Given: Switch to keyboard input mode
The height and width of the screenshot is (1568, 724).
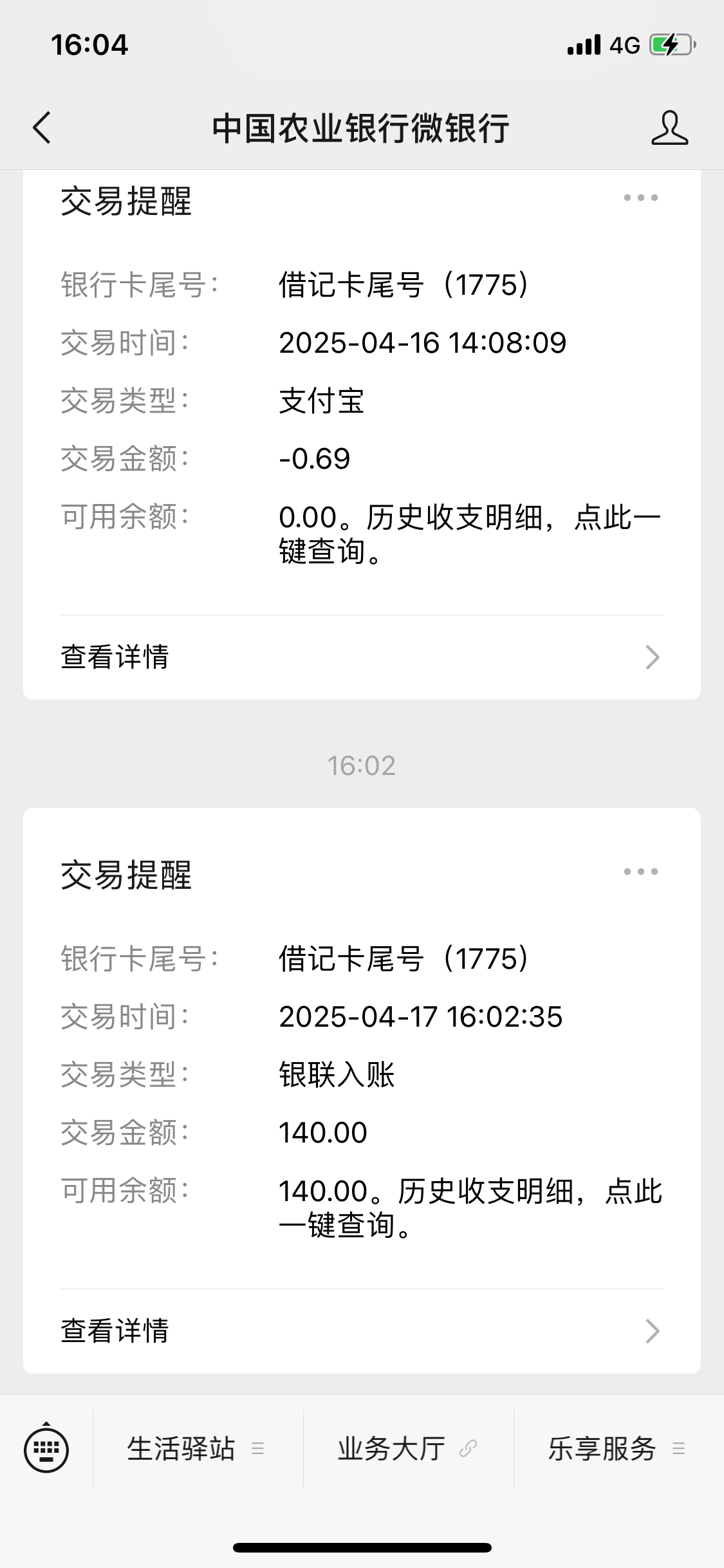Looking at the screenshot, I should [x=46, y=1449].
